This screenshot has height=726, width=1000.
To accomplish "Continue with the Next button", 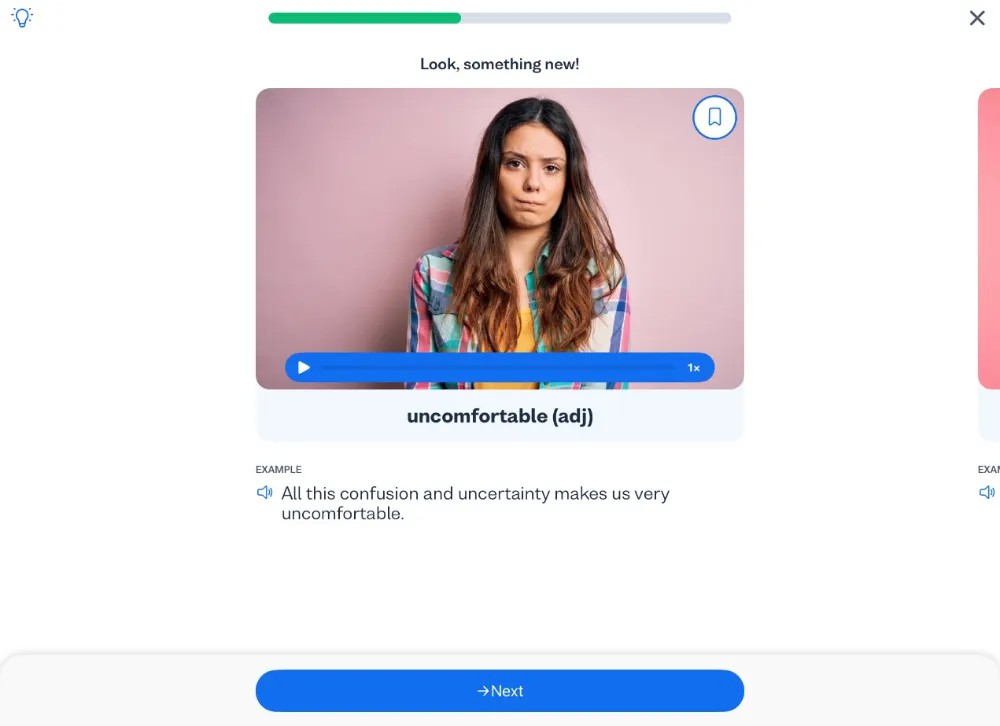I will pyautogui.click(x=500, y=691).
